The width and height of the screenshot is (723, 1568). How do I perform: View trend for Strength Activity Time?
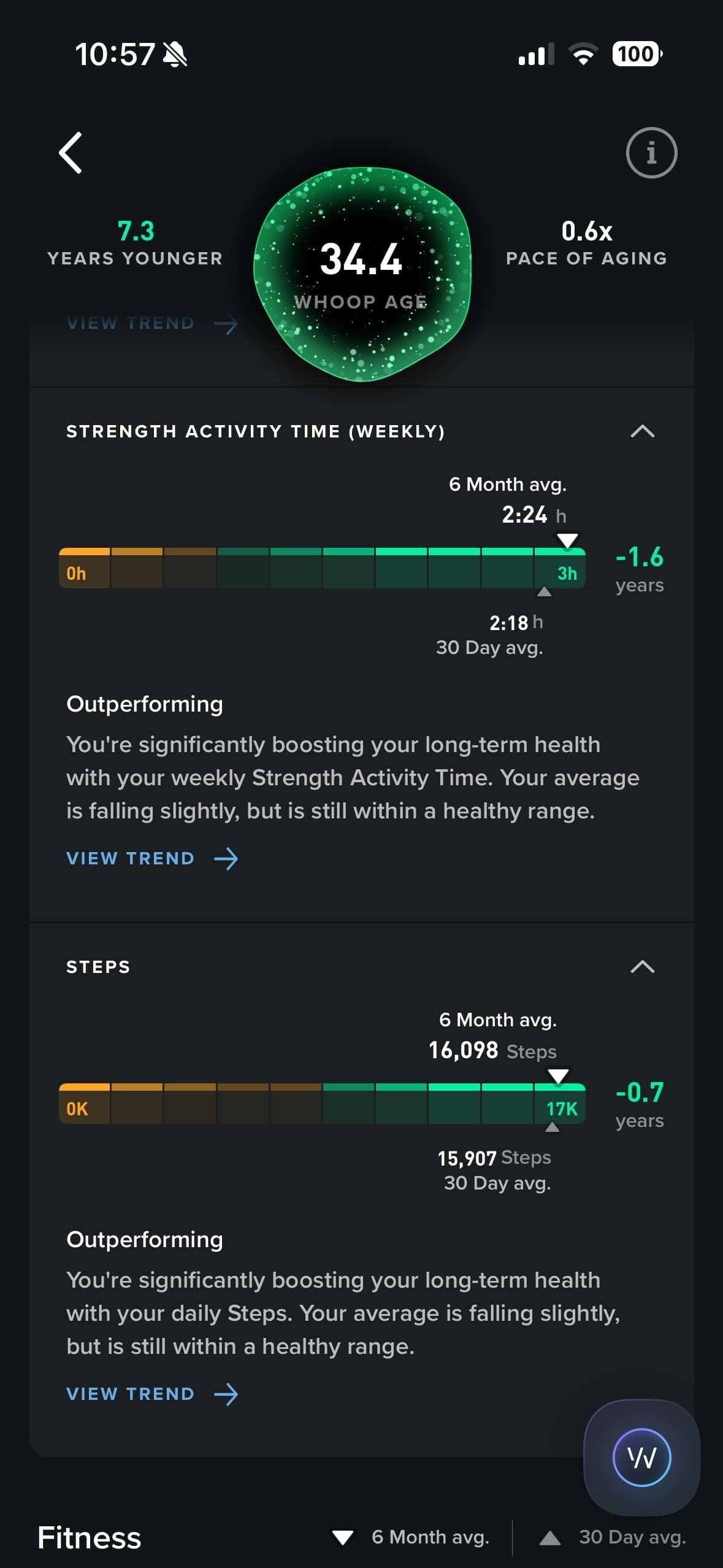152,858
